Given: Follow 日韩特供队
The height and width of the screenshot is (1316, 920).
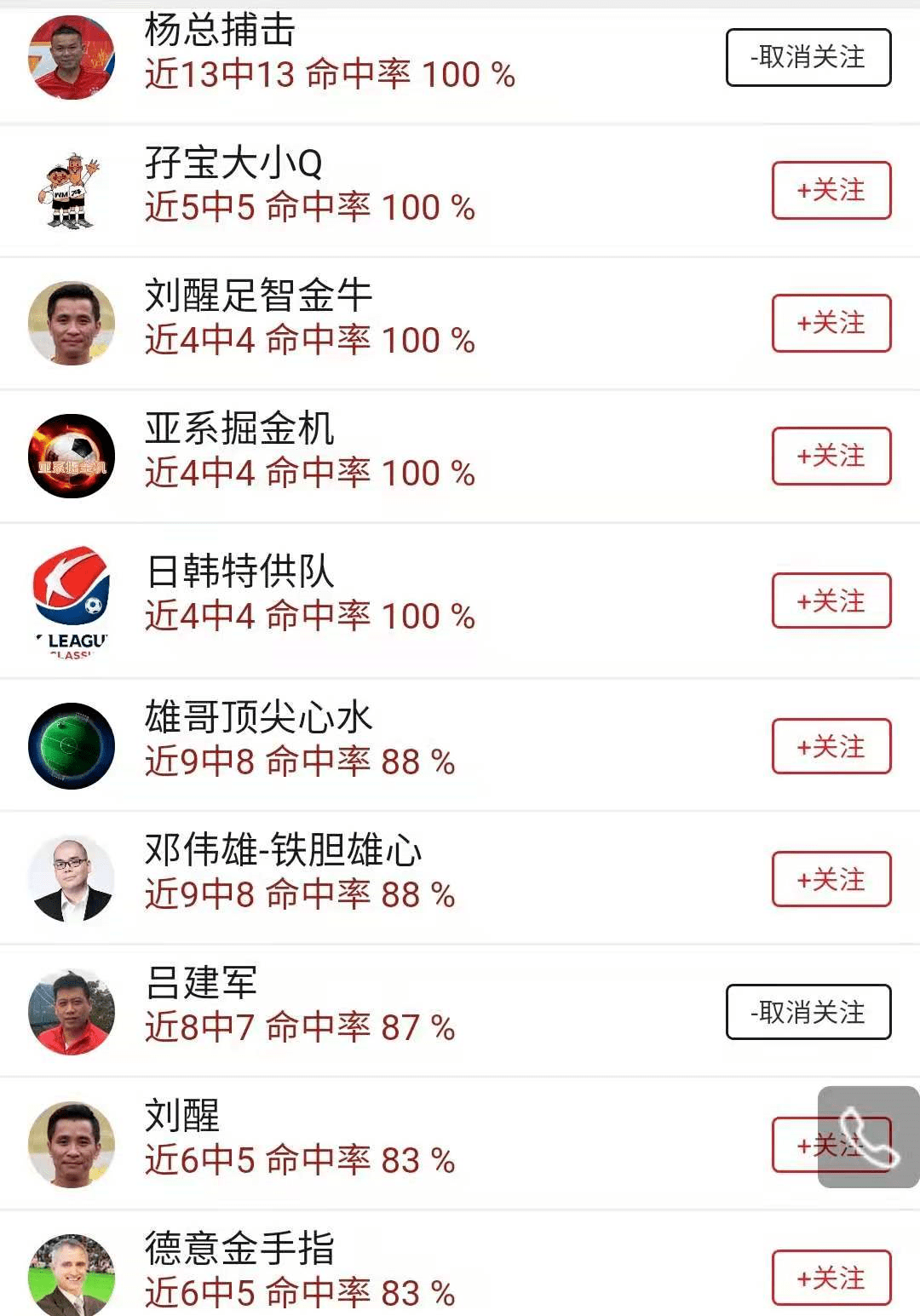Looking at the screenshot, I should 831,601.
